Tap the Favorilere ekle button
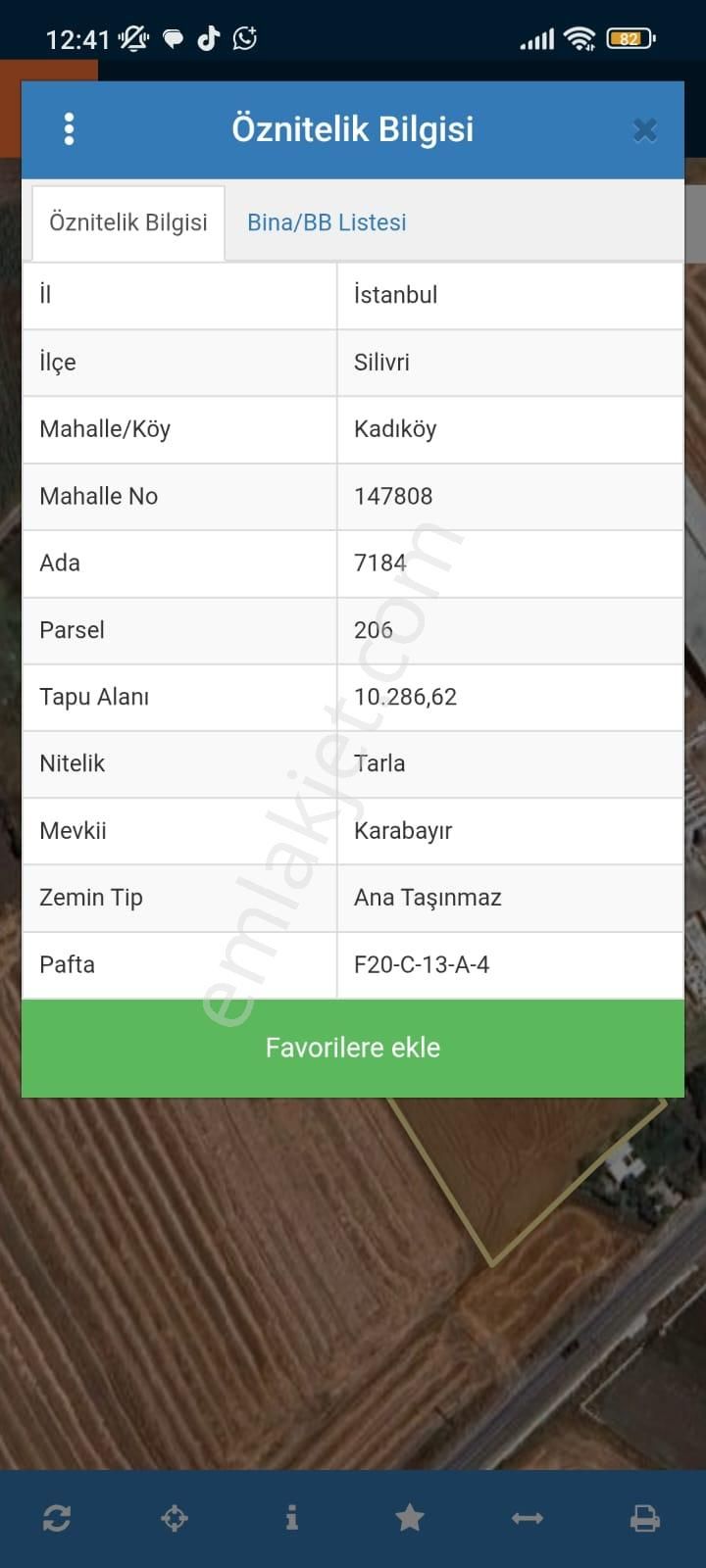 point(353,1048)
